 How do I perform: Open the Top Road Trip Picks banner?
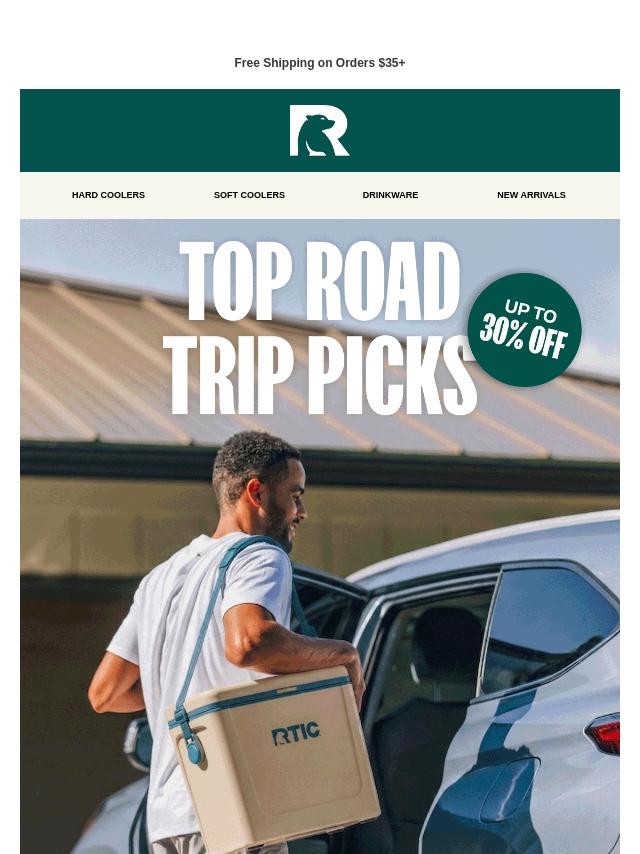320,536
